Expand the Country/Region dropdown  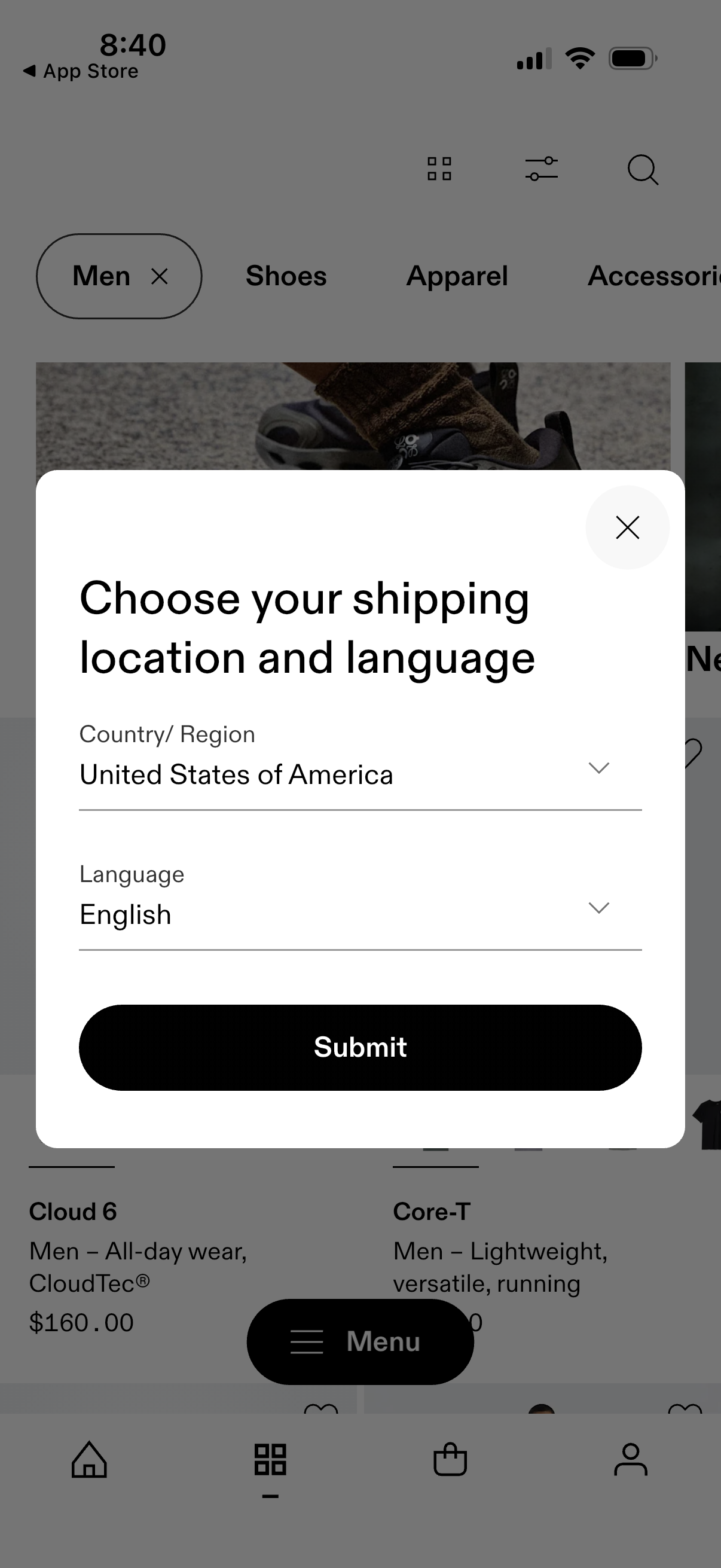click(599, 769)
